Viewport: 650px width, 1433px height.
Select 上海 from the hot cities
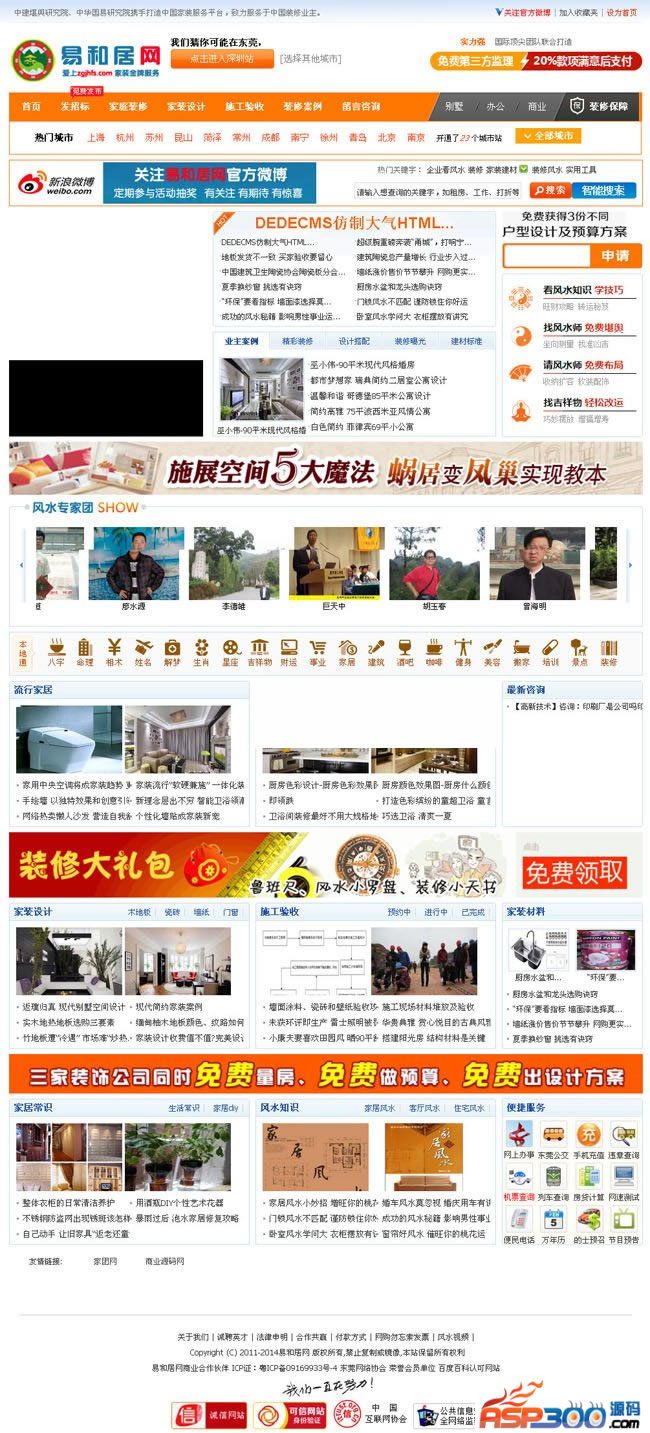tap(96, 137)
